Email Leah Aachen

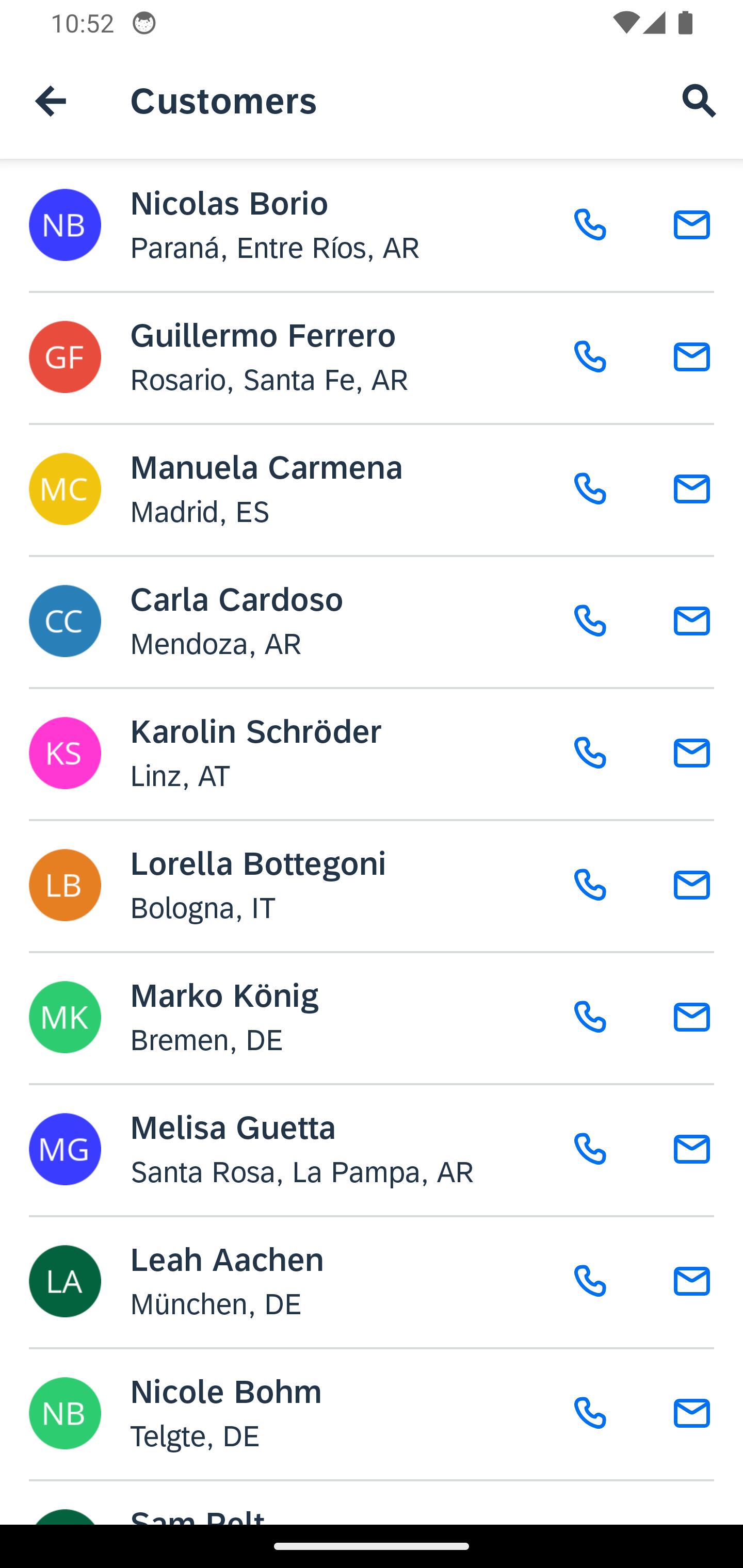(691, 1281)
